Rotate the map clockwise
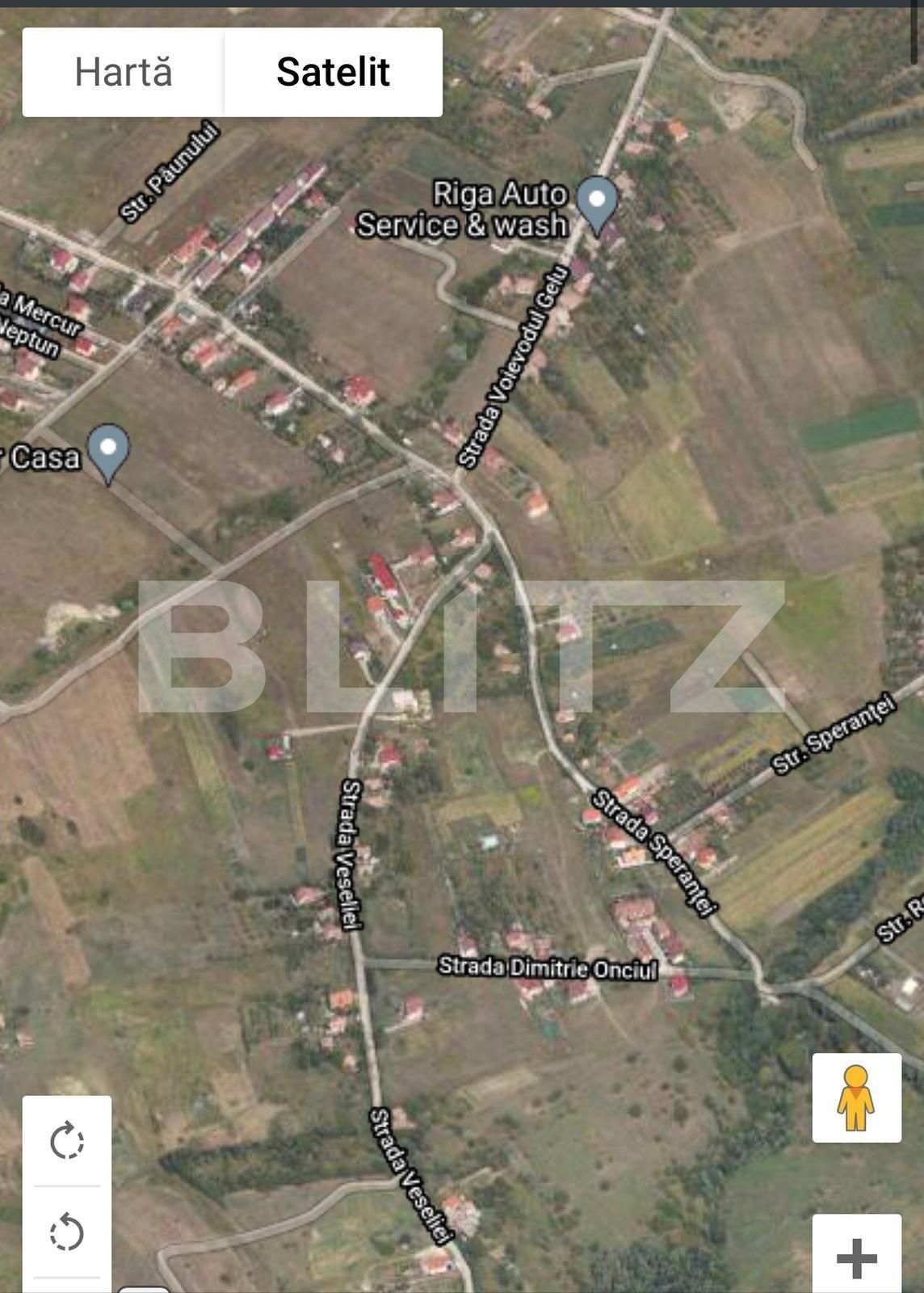 point(66,1141)
